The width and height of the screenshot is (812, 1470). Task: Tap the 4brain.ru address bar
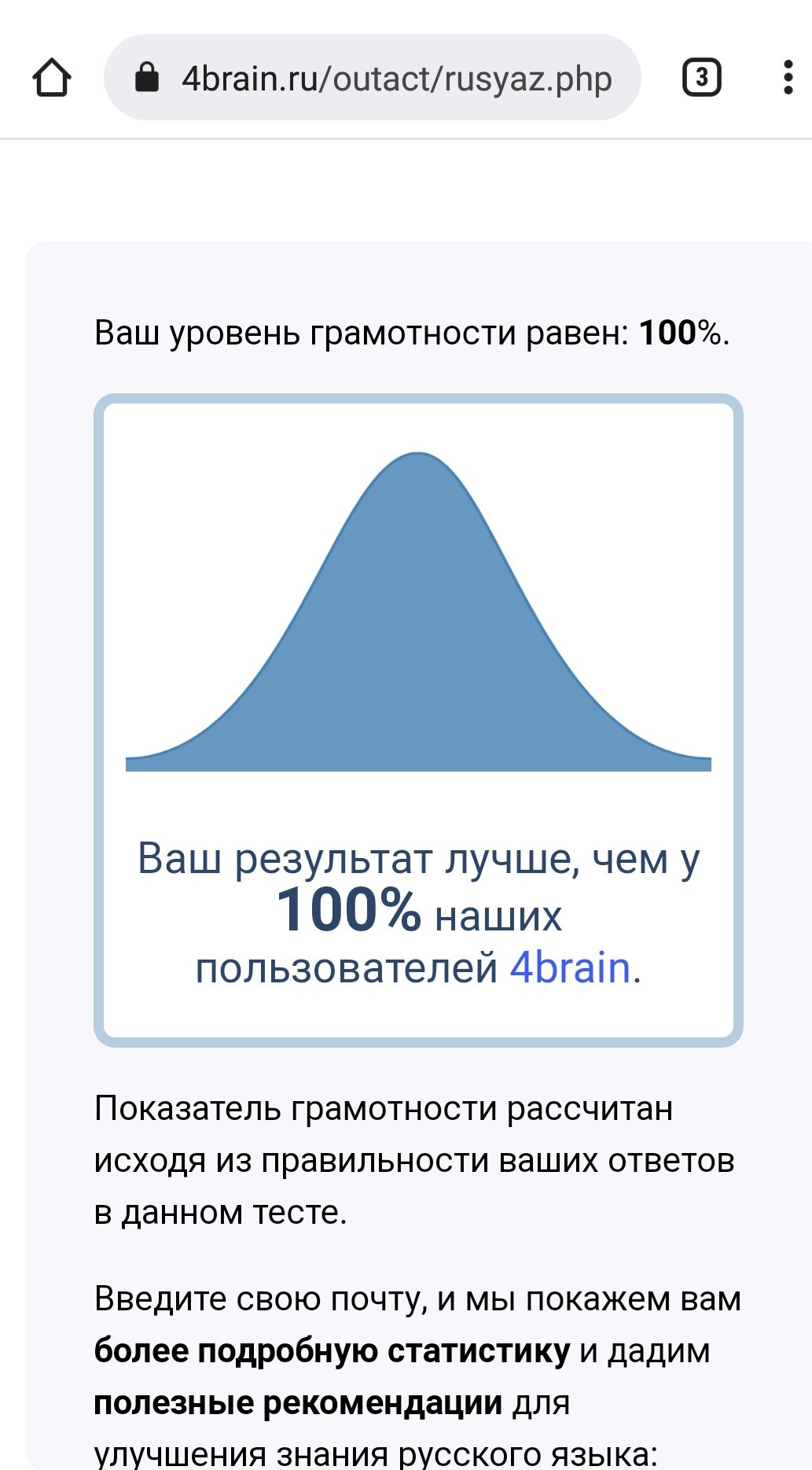click(373, 77)
